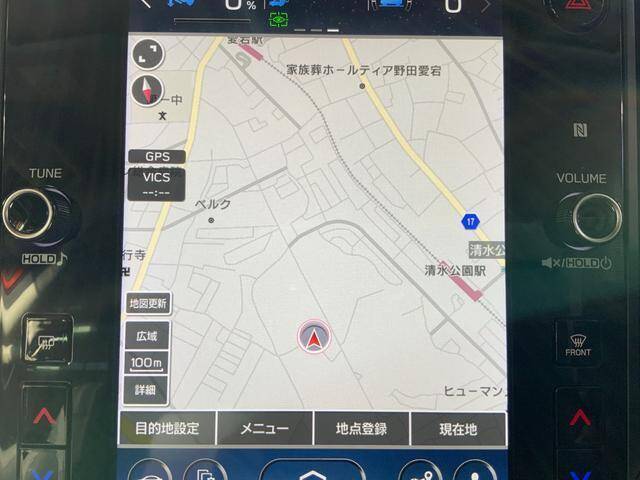This screenshot has height=480, width=640.
Task: Register this location with 地点登録
Action: pyautogui.click(x=361, y=429)
